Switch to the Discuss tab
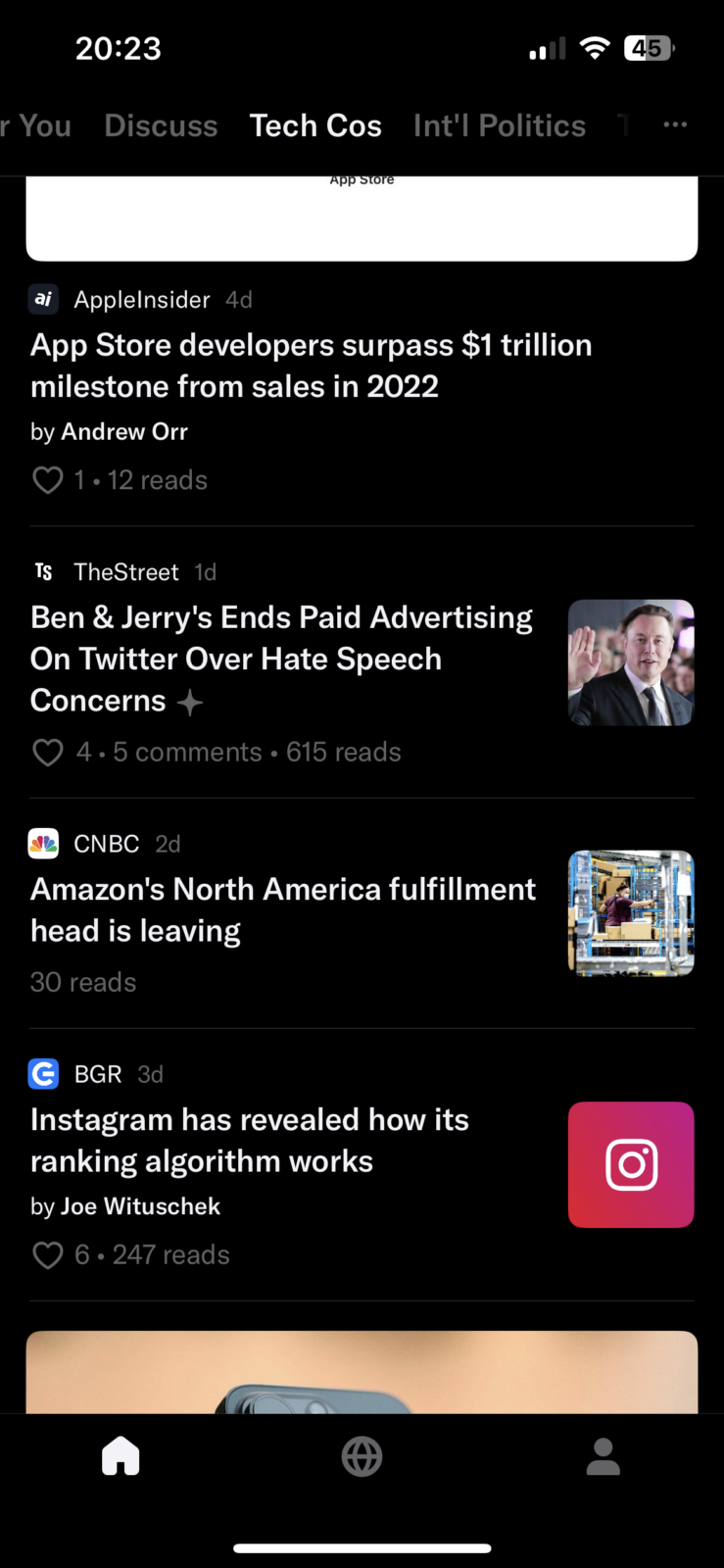The height and width of the screenshot is (1568, 724). click(161, 125)
